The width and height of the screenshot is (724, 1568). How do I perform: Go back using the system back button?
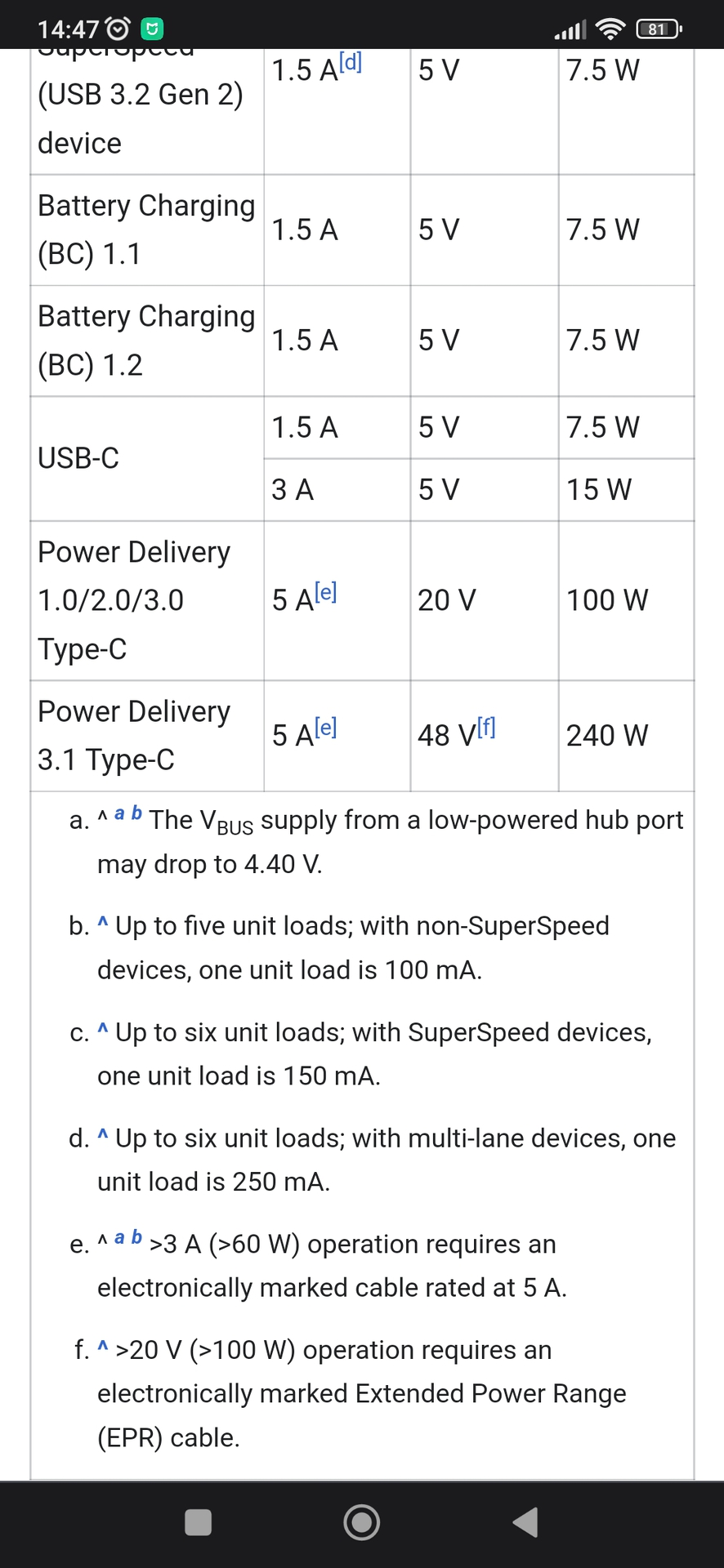525,1522
